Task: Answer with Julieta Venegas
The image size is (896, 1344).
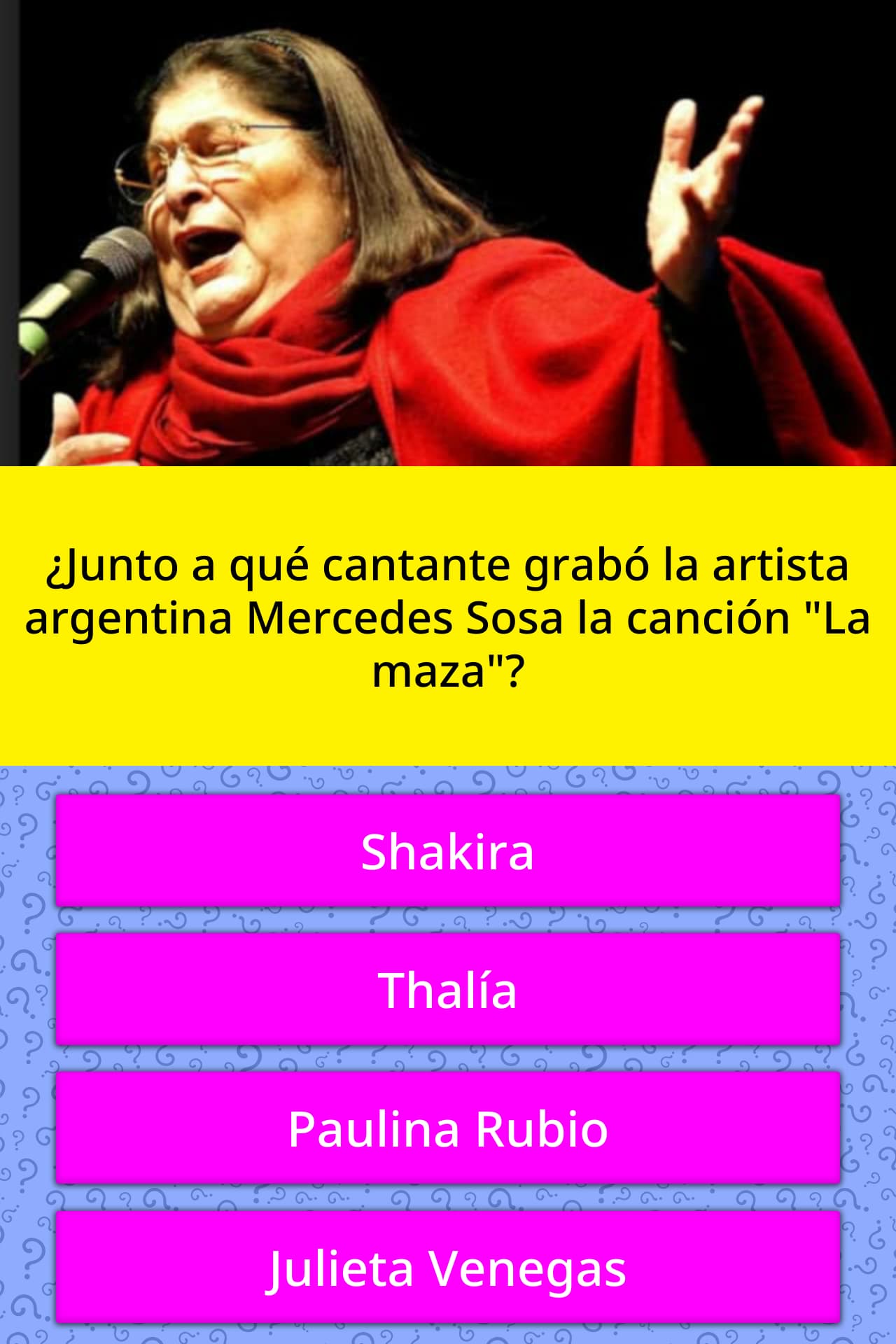Action: click(x=448, y=1267)
